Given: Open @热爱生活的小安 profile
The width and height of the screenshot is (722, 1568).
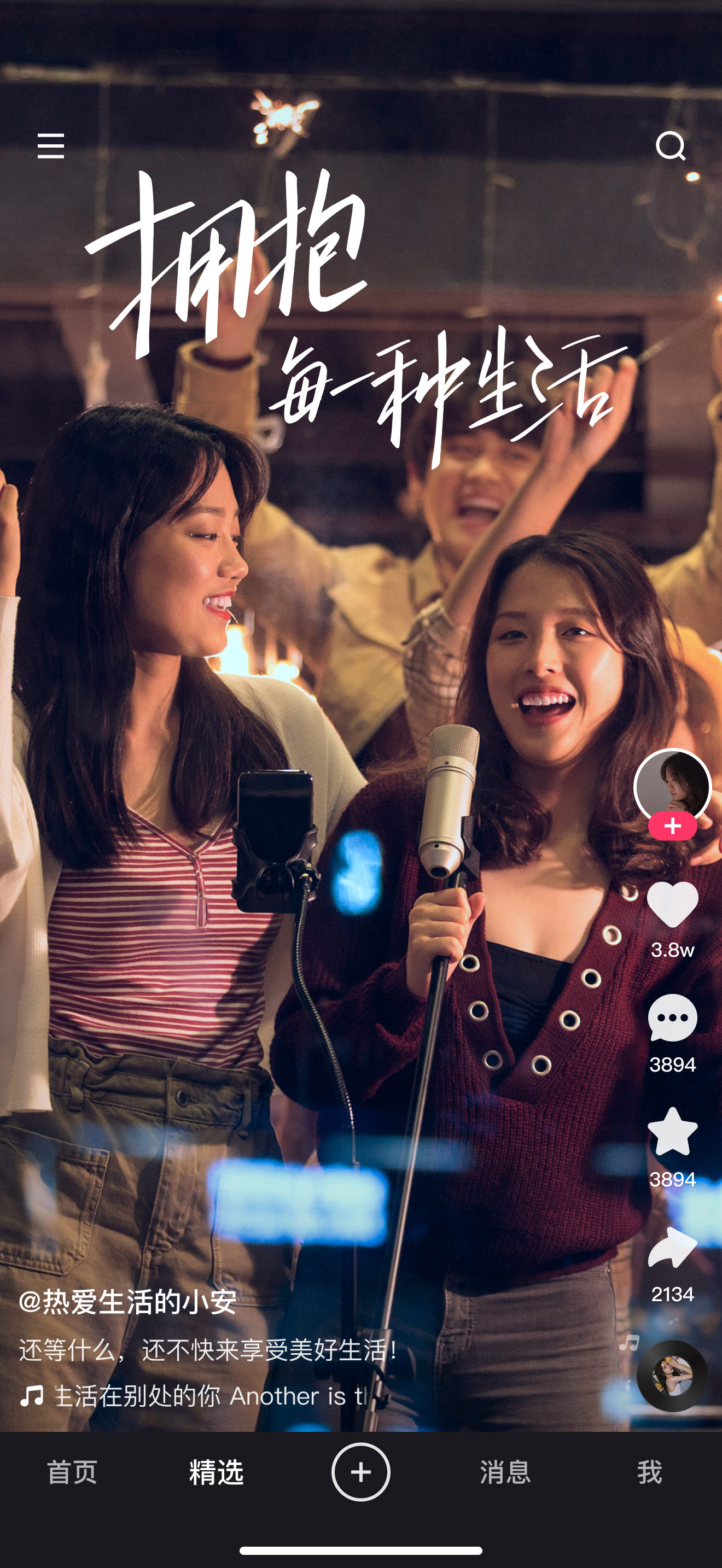Looking at the screenshot, I should 128,1302.
